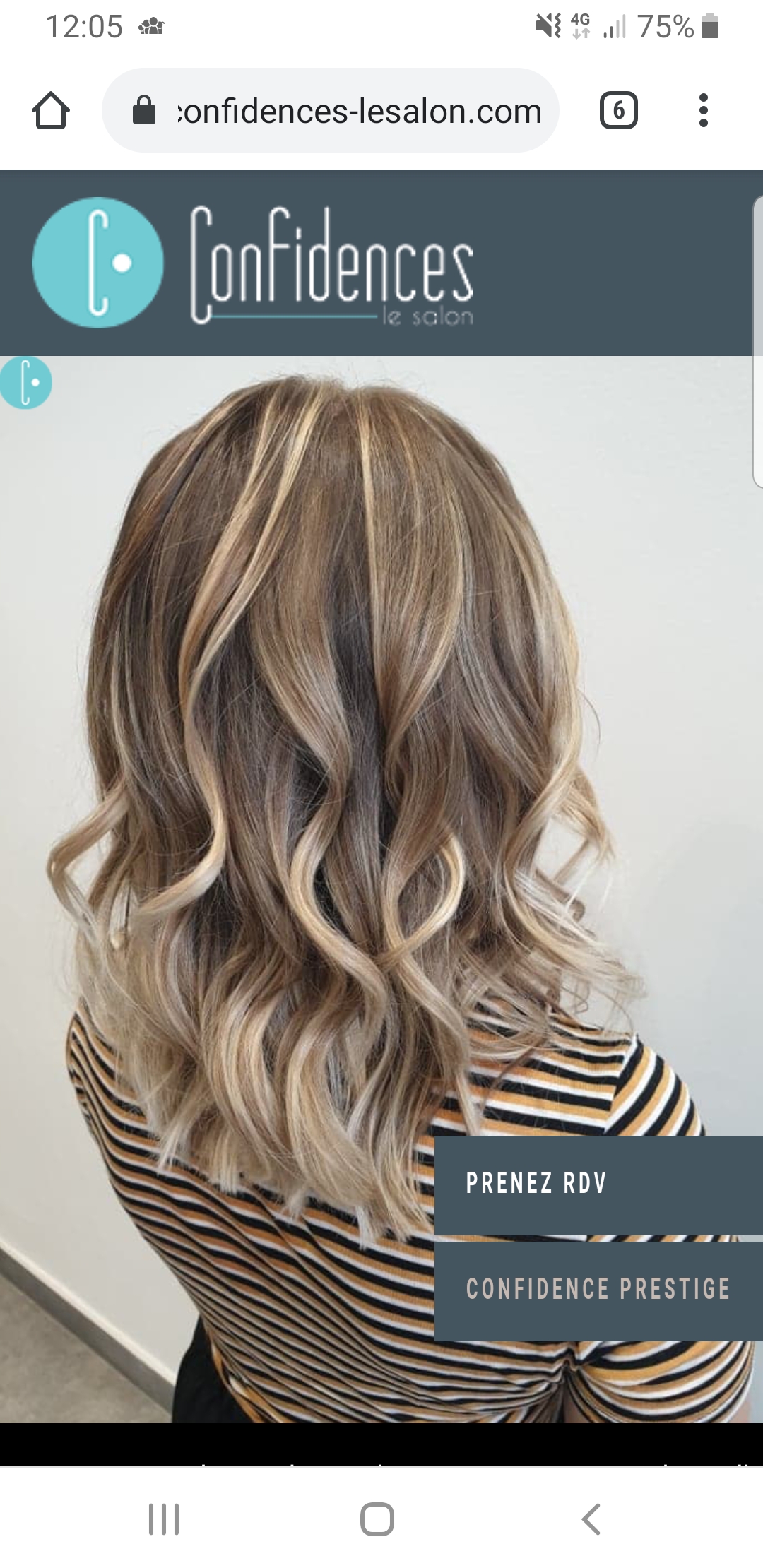Go back with the system back button
Viewport: 763px width, 1568px height.
(591, 1519)
